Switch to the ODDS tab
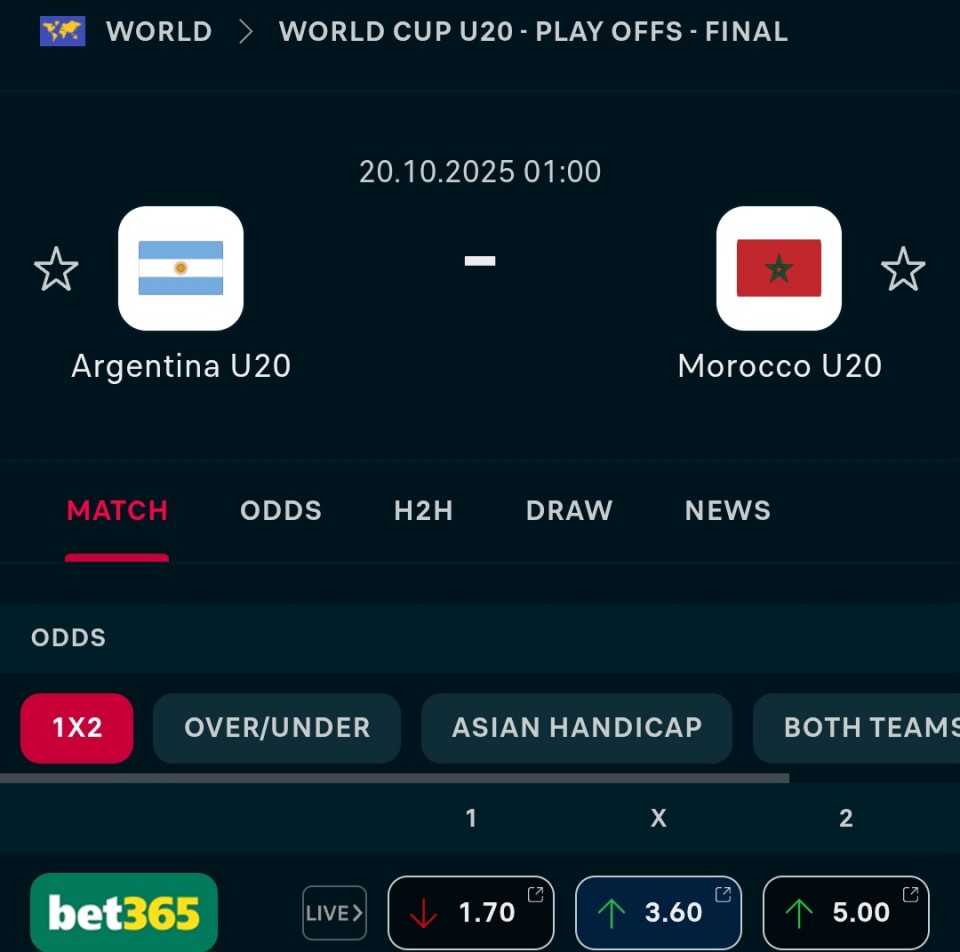The width and height of the screenshot is (960, 952). tap(281, 511)
